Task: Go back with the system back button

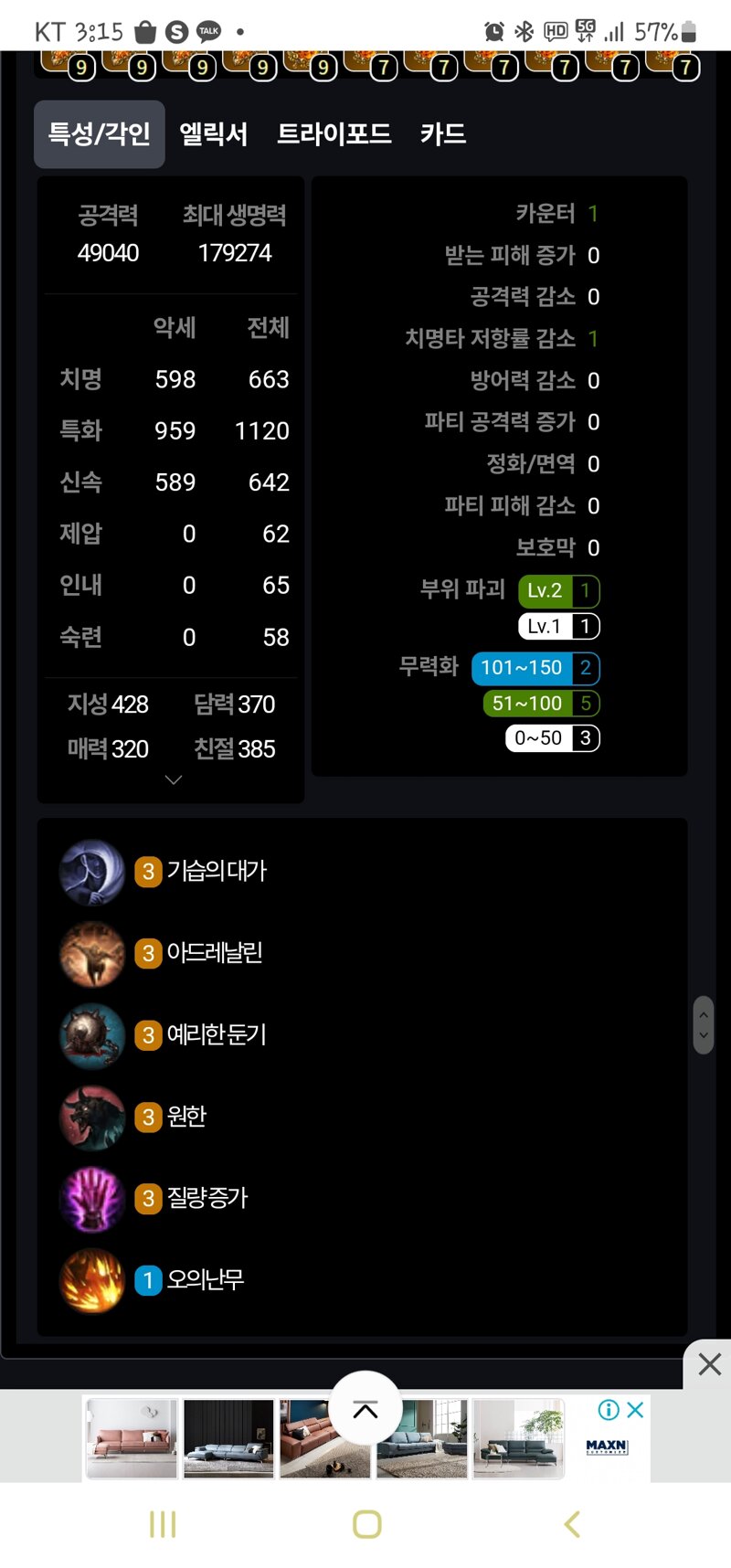Action: coord(572,1523)
